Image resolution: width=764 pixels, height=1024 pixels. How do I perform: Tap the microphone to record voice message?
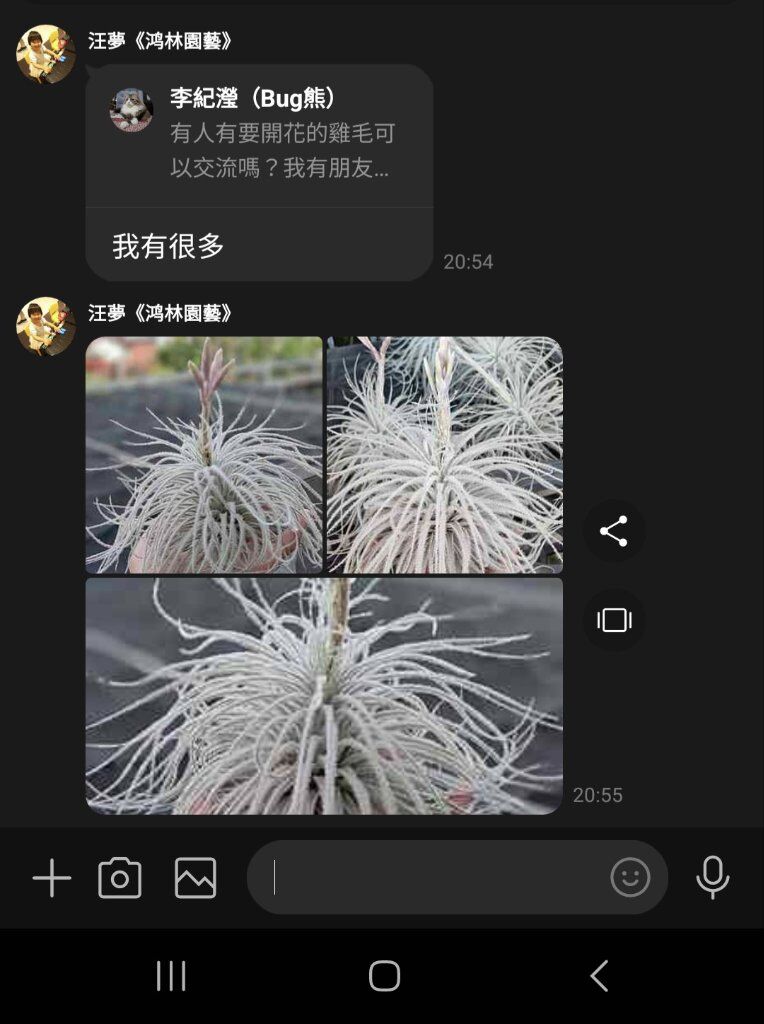coord(712,877)
